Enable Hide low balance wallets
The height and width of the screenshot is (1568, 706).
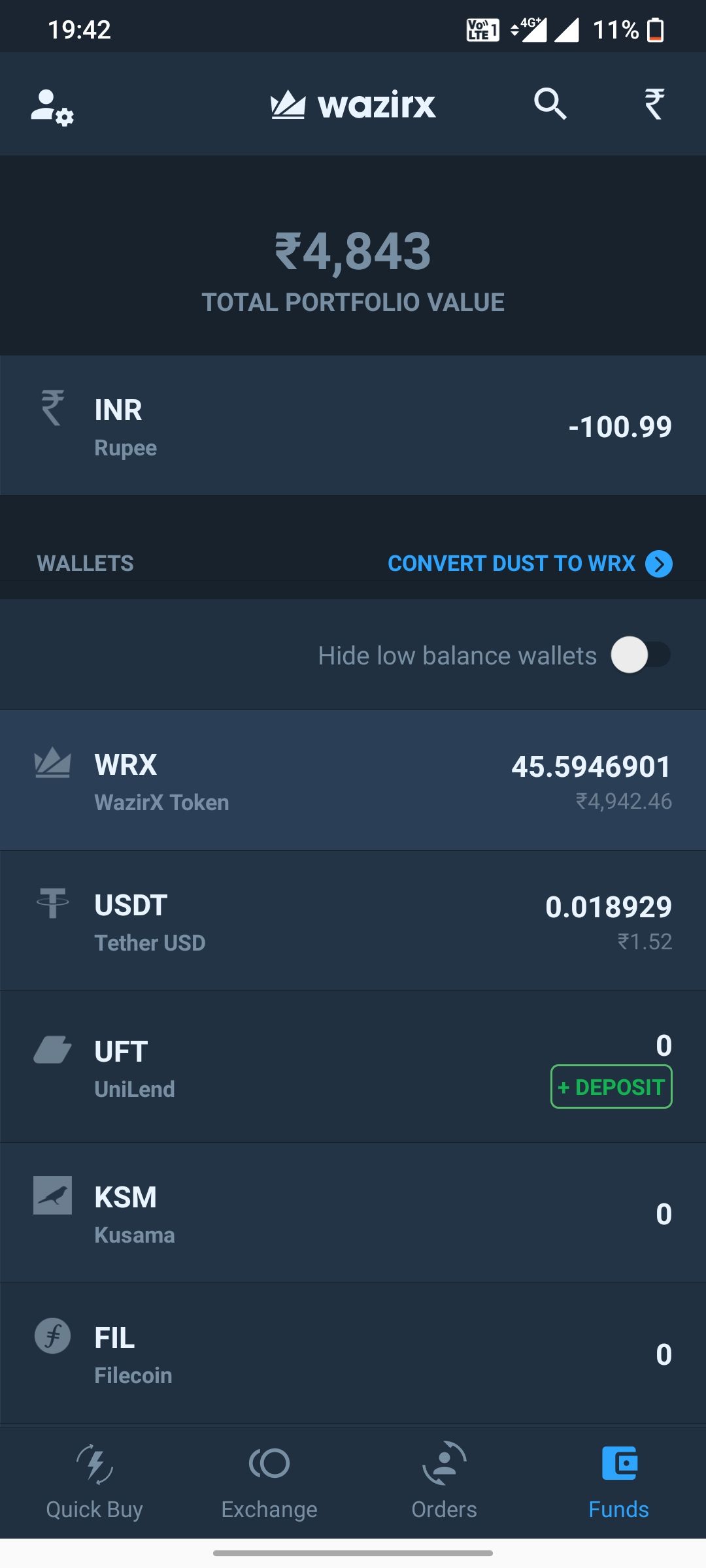pos(641,655)
